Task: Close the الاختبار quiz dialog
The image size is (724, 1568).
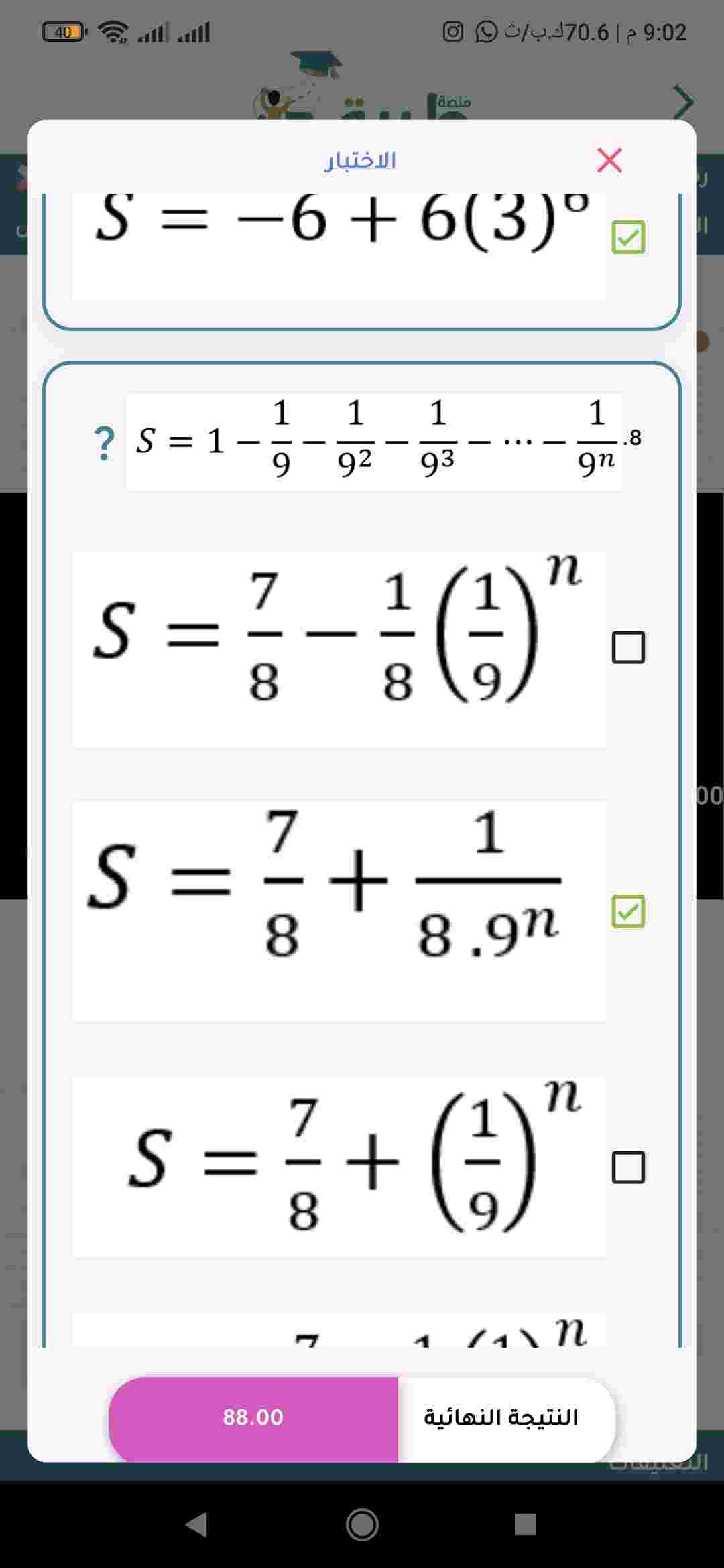Action: coord(609,160)
